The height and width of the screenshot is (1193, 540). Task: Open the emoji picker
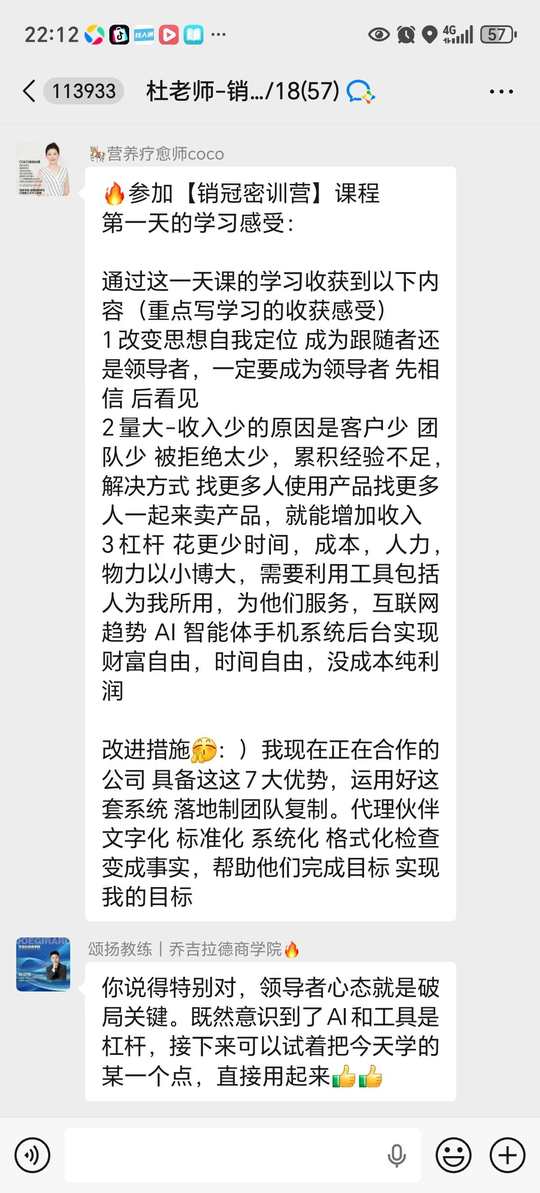[x=453, y=1156]
